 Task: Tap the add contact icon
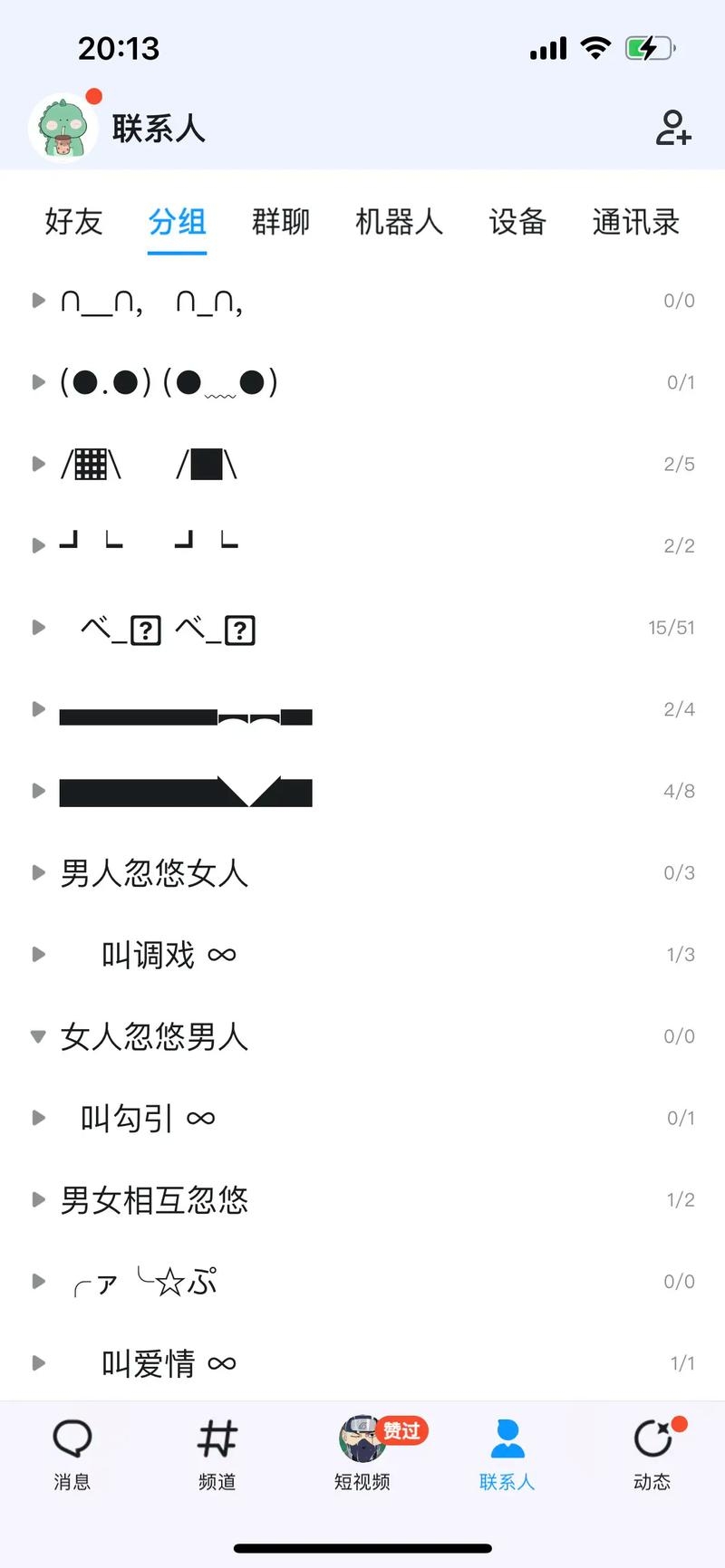pyautogui.click(x=674, y=129)
